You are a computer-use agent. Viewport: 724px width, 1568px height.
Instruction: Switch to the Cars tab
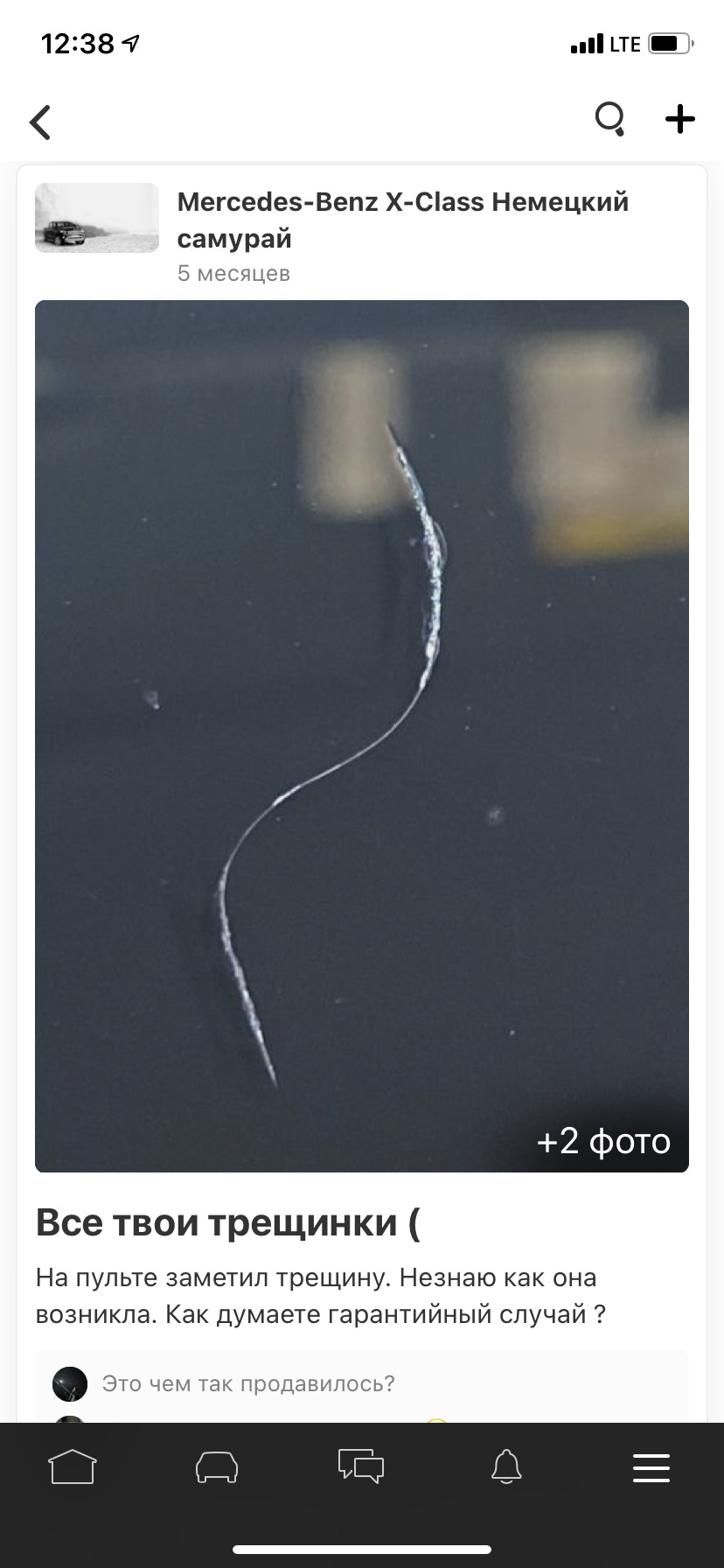click(217, 1467)
